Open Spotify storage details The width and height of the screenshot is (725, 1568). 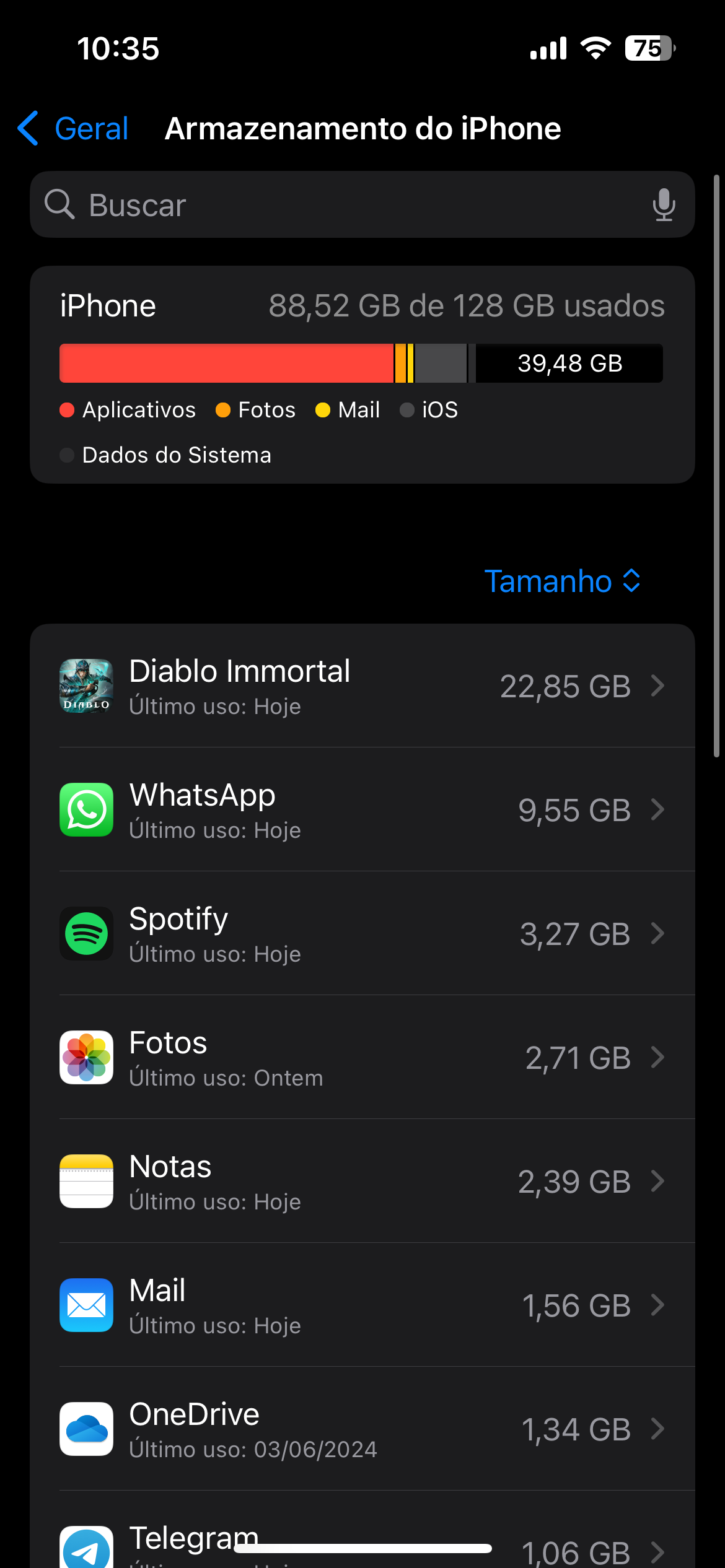click(362, 934)
